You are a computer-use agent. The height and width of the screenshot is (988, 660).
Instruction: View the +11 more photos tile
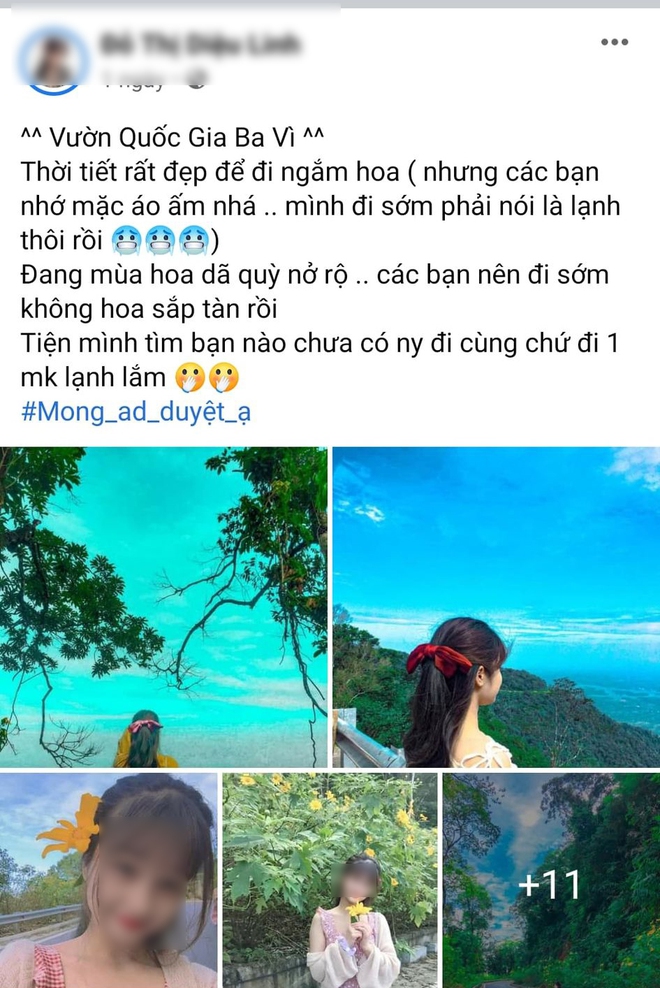[551, 880]
